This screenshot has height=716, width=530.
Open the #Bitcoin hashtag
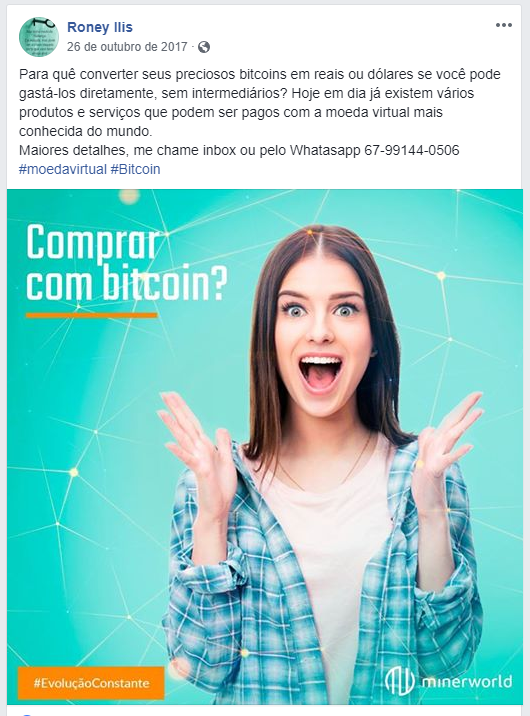coord(135,169)
